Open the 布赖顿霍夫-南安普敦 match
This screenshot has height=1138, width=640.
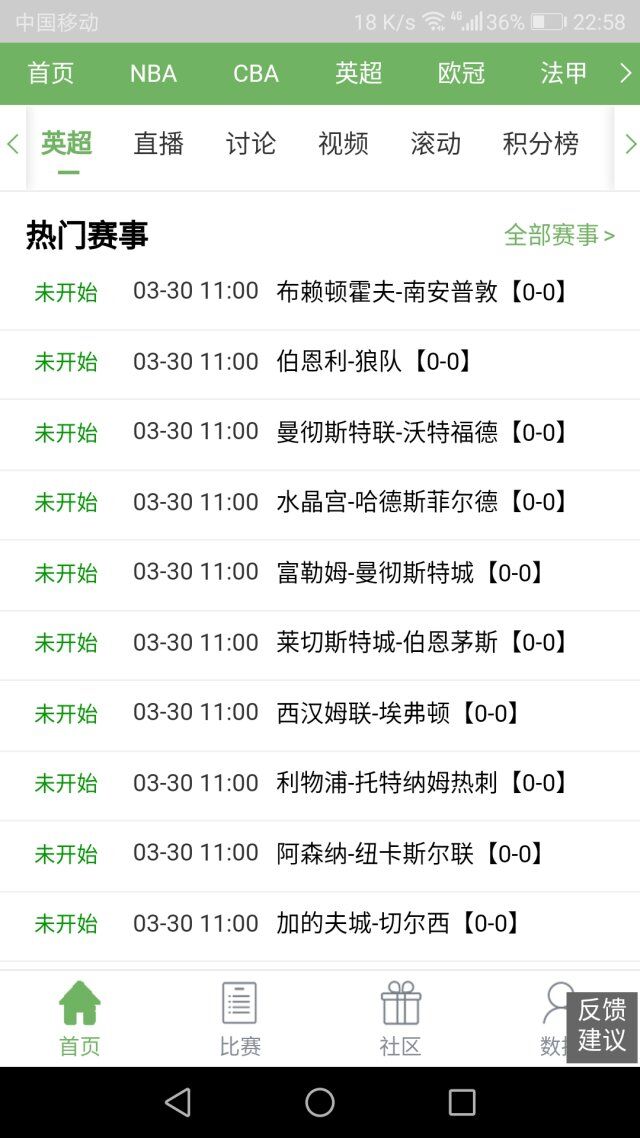click(x=320, y=292)
